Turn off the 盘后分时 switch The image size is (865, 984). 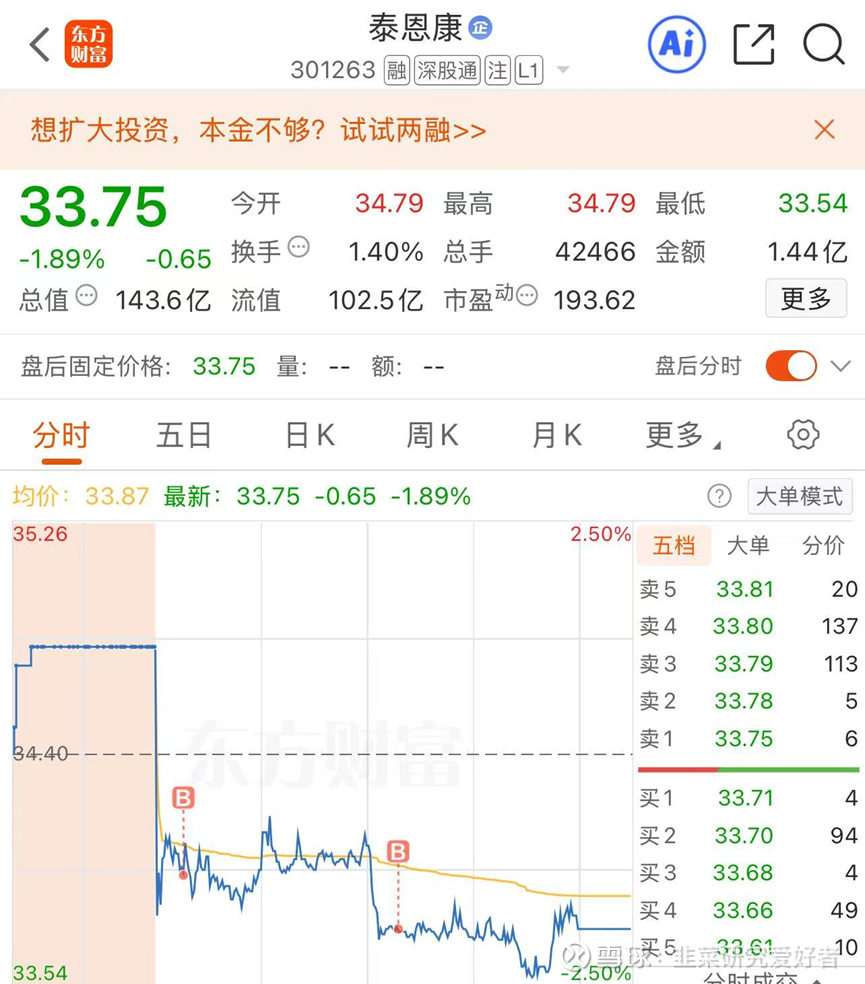pos(791,366)
